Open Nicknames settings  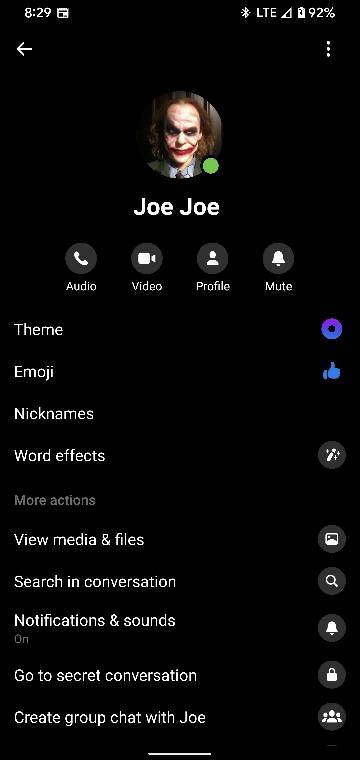click(x=180, y=413)
